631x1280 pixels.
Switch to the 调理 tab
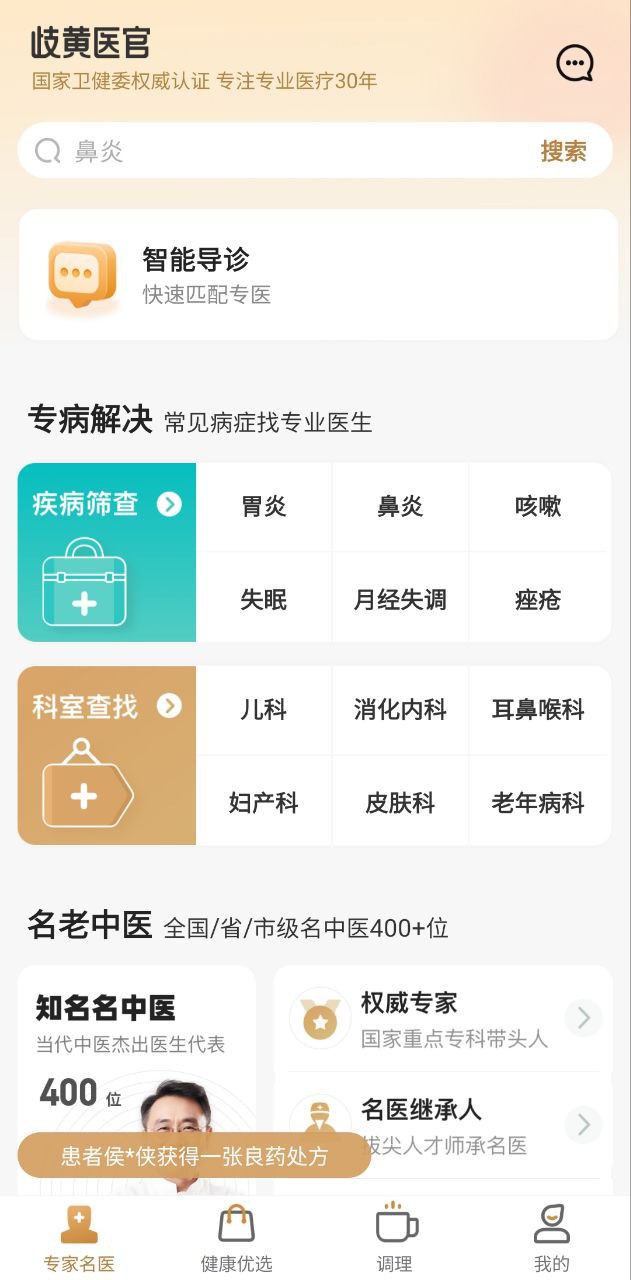pos(394,1238)
